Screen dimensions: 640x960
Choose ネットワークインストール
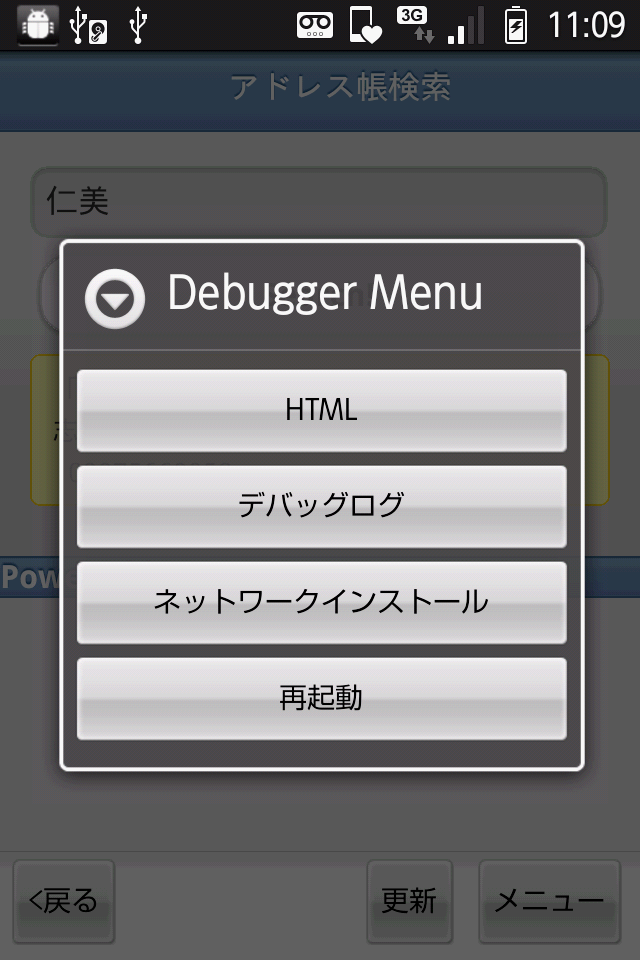click(321, 602)
